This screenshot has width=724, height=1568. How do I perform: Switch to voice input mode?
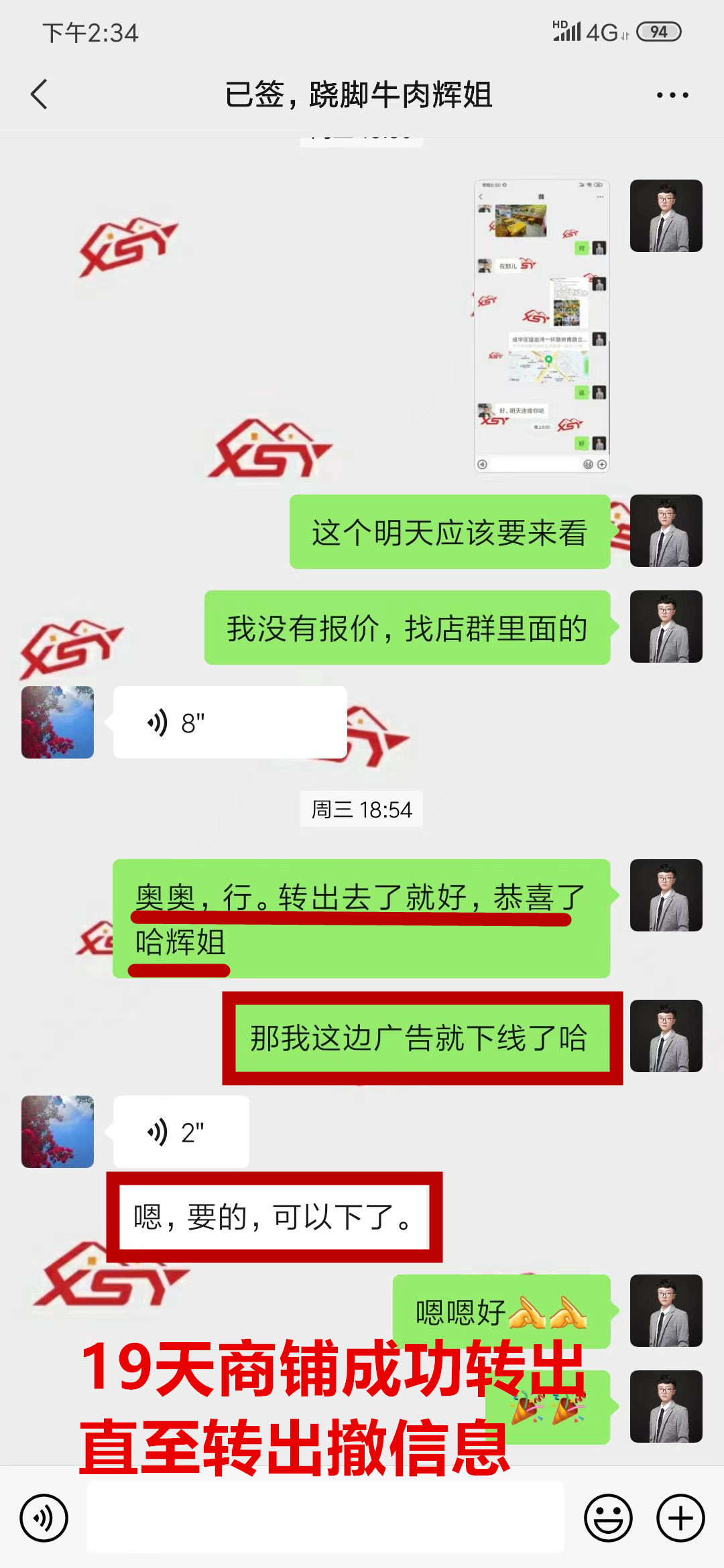[x=44, y=1518]
